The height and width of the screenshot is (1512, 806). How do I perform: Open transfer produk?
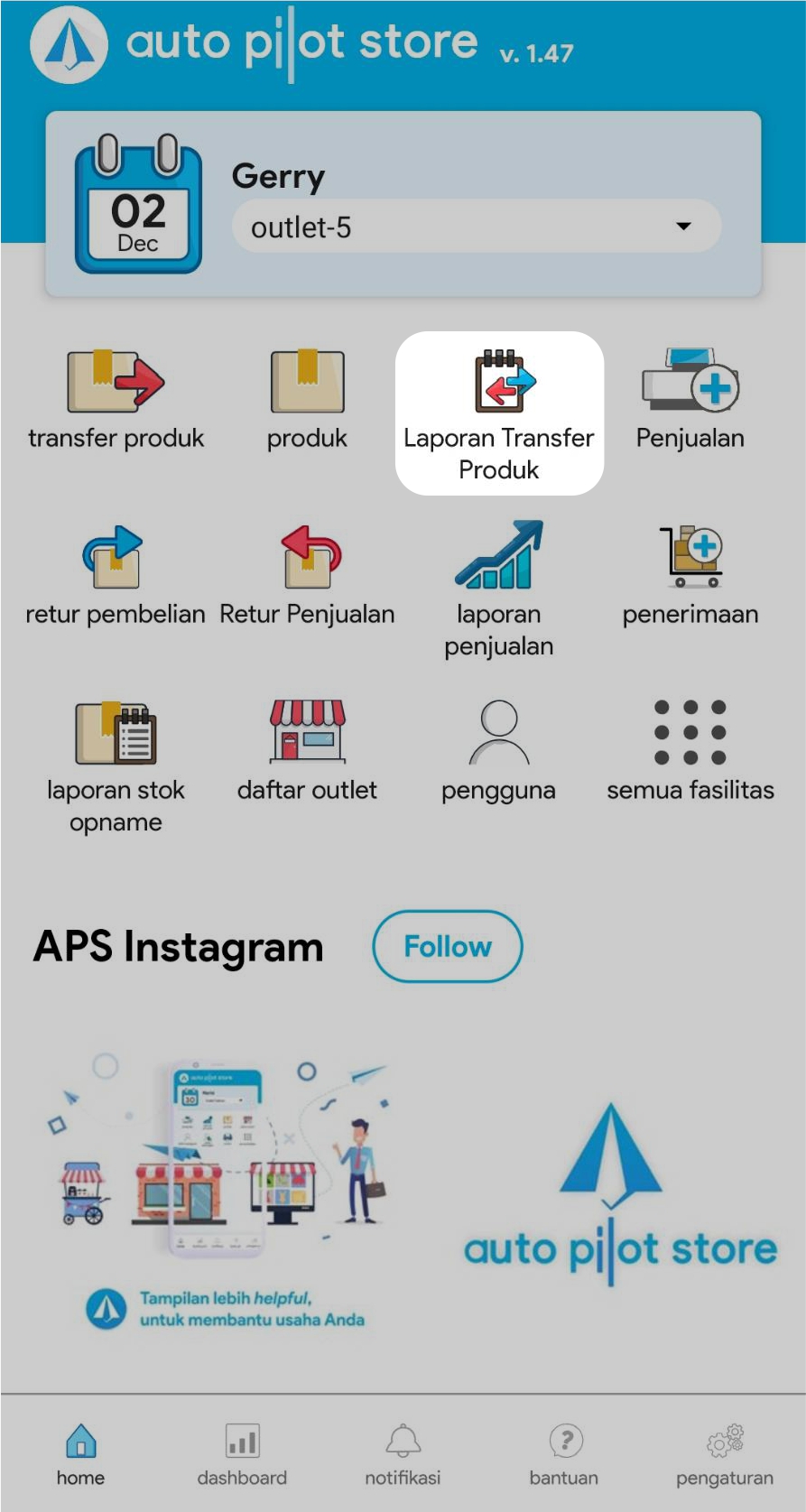click(x=116, y=399)
